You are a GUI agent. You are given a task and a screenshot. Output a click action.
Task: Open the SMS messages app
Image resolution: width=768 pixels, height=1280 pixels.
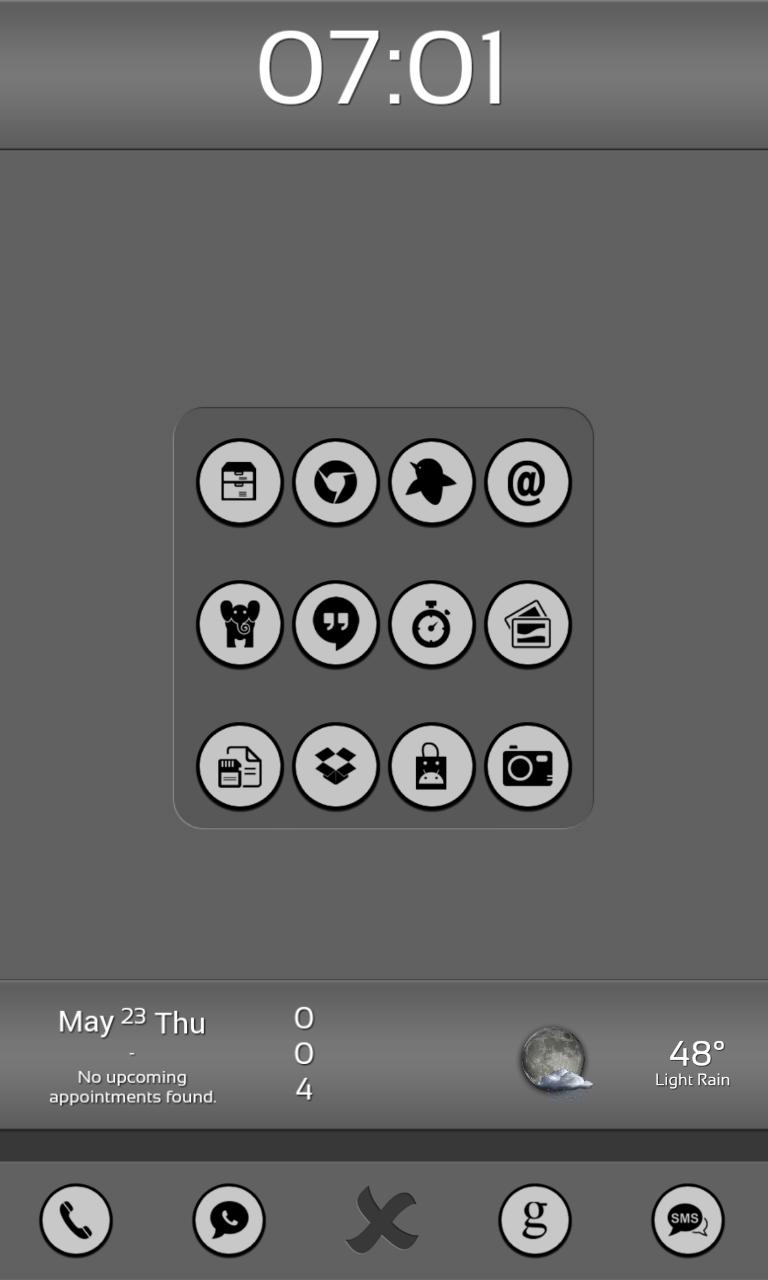click(x=688, y=1220)
